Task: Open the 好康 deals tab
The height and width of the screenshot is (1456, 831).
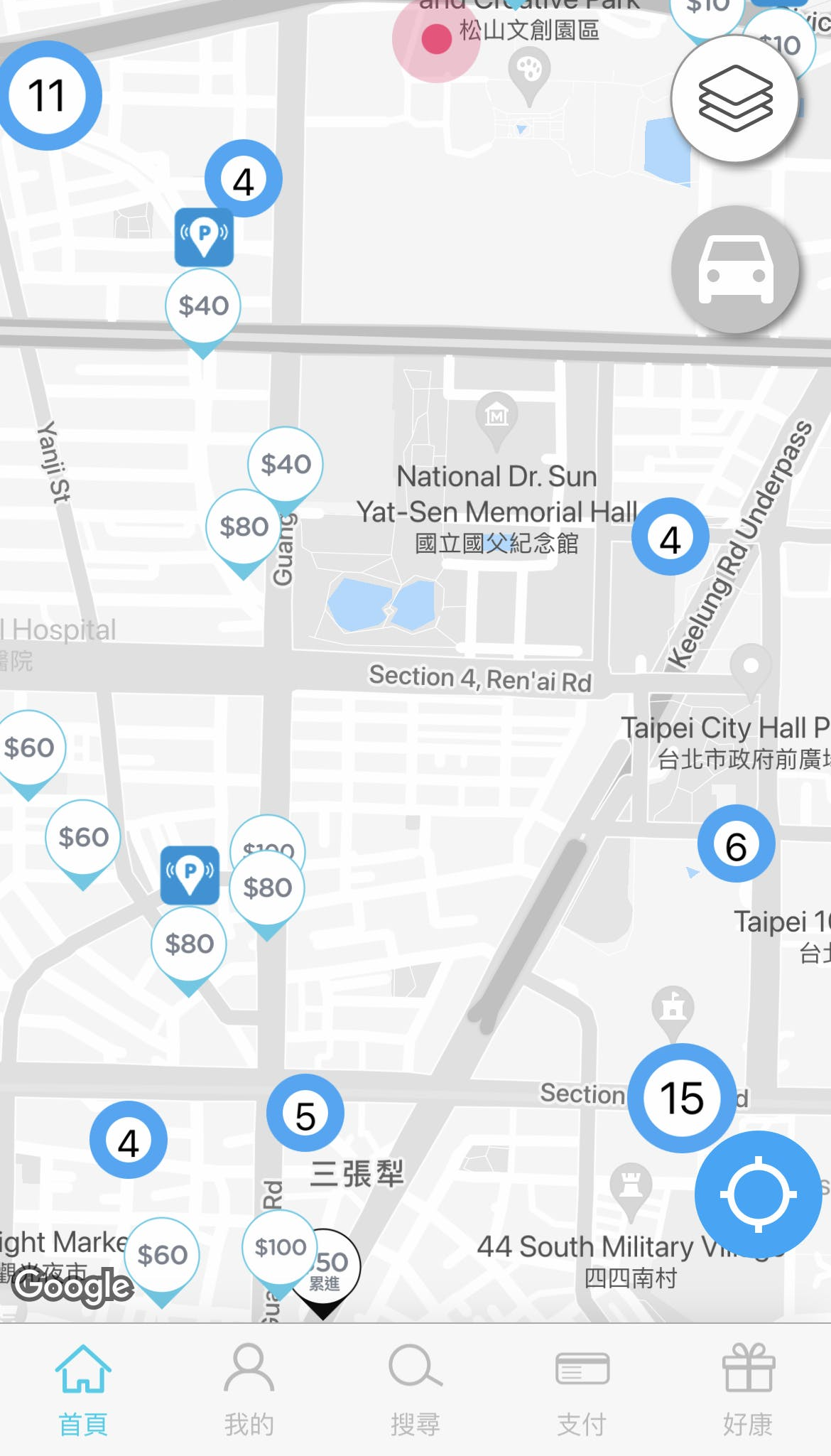Action: point(748,1388)
